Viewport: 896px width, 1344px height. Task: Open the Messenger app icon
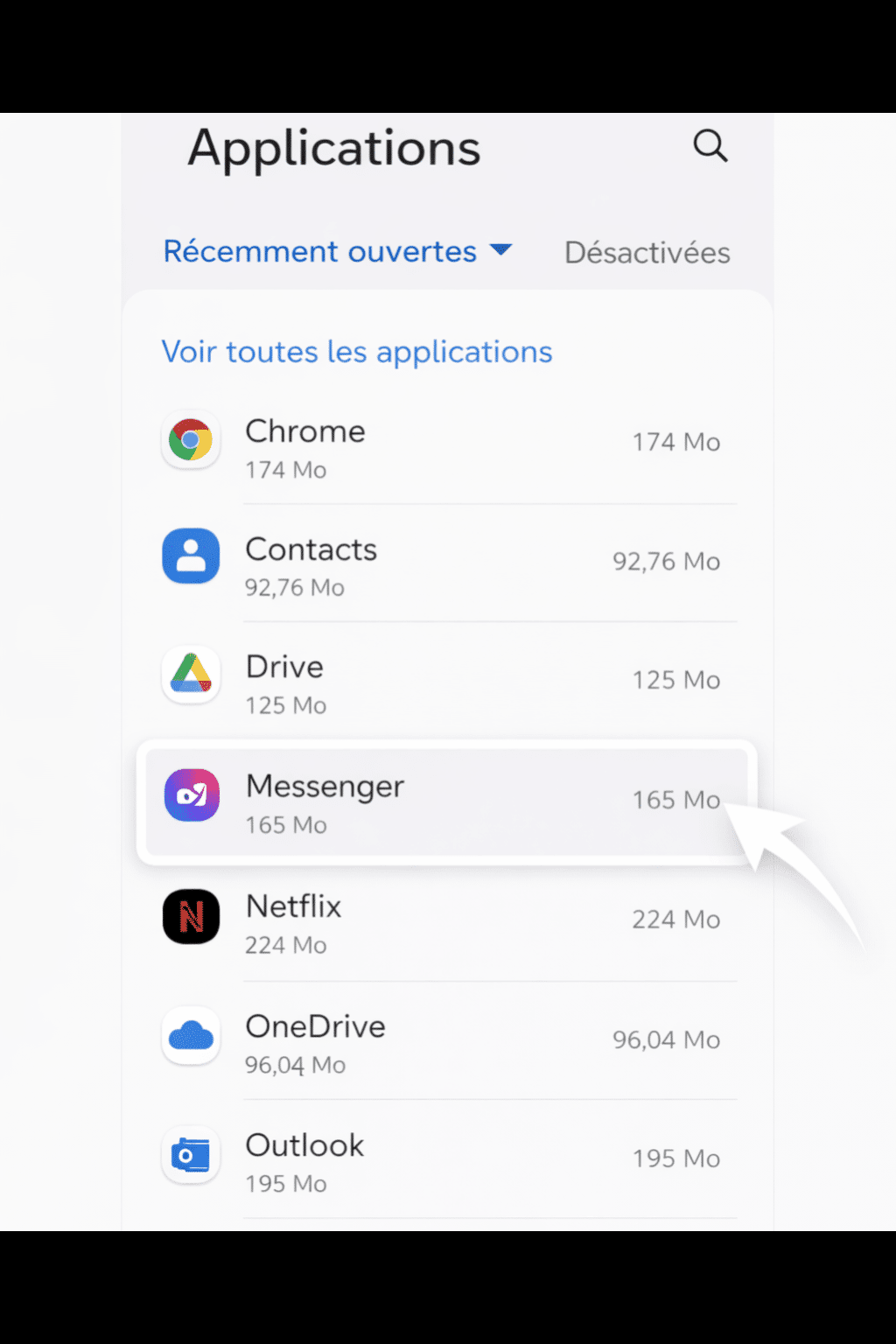191,795
